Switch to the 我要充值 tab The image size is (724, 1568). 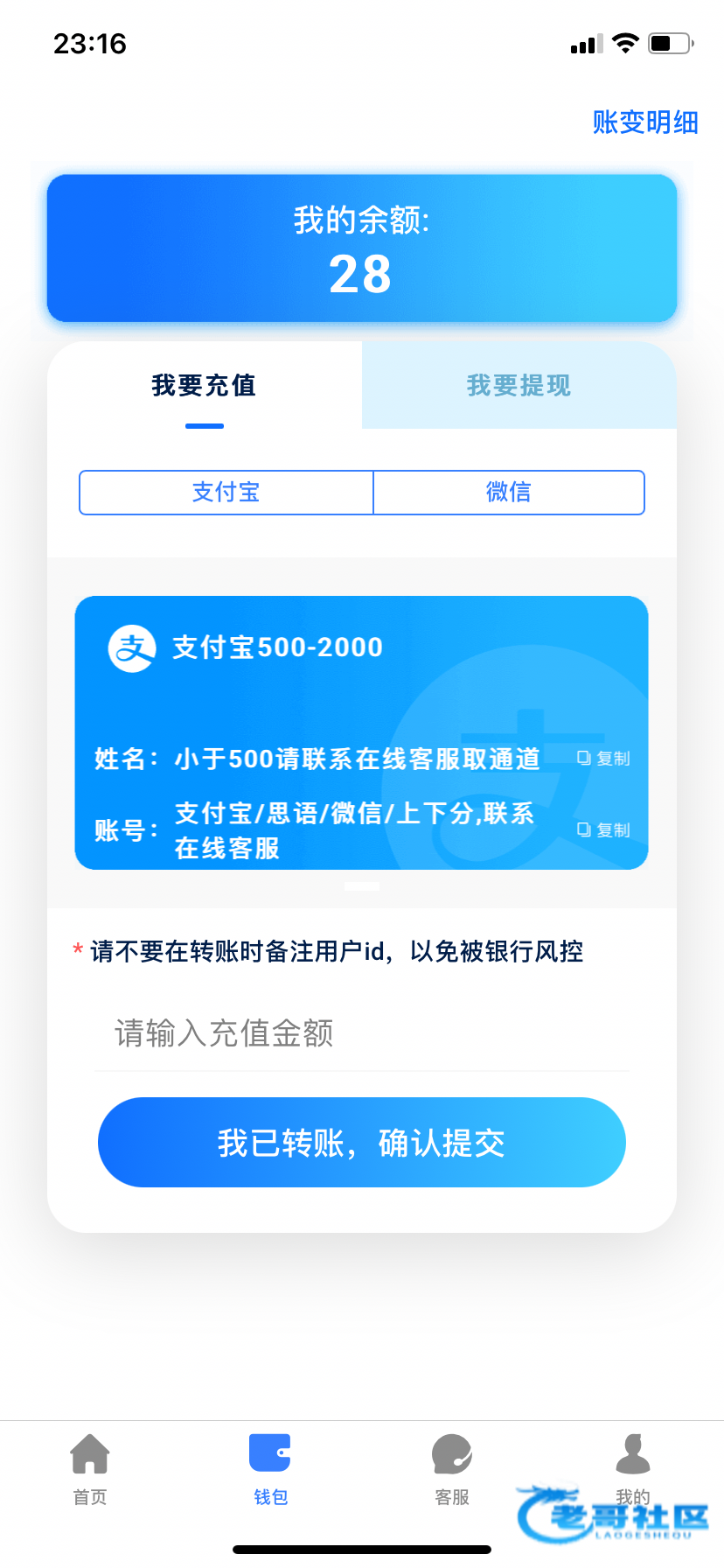pos(205,385)
